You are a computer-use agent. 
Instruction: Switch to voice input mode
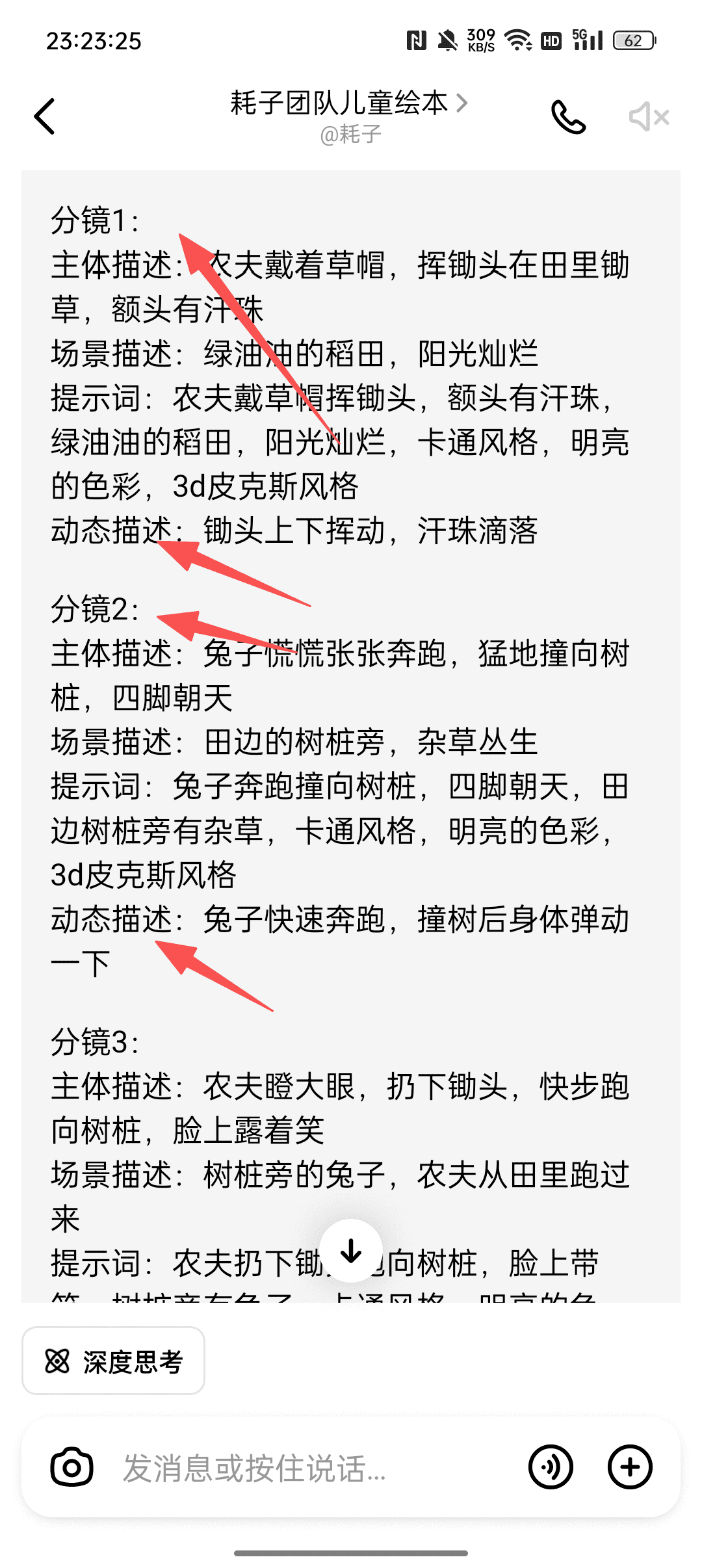pyautogui.click(x=551, y=1467)
